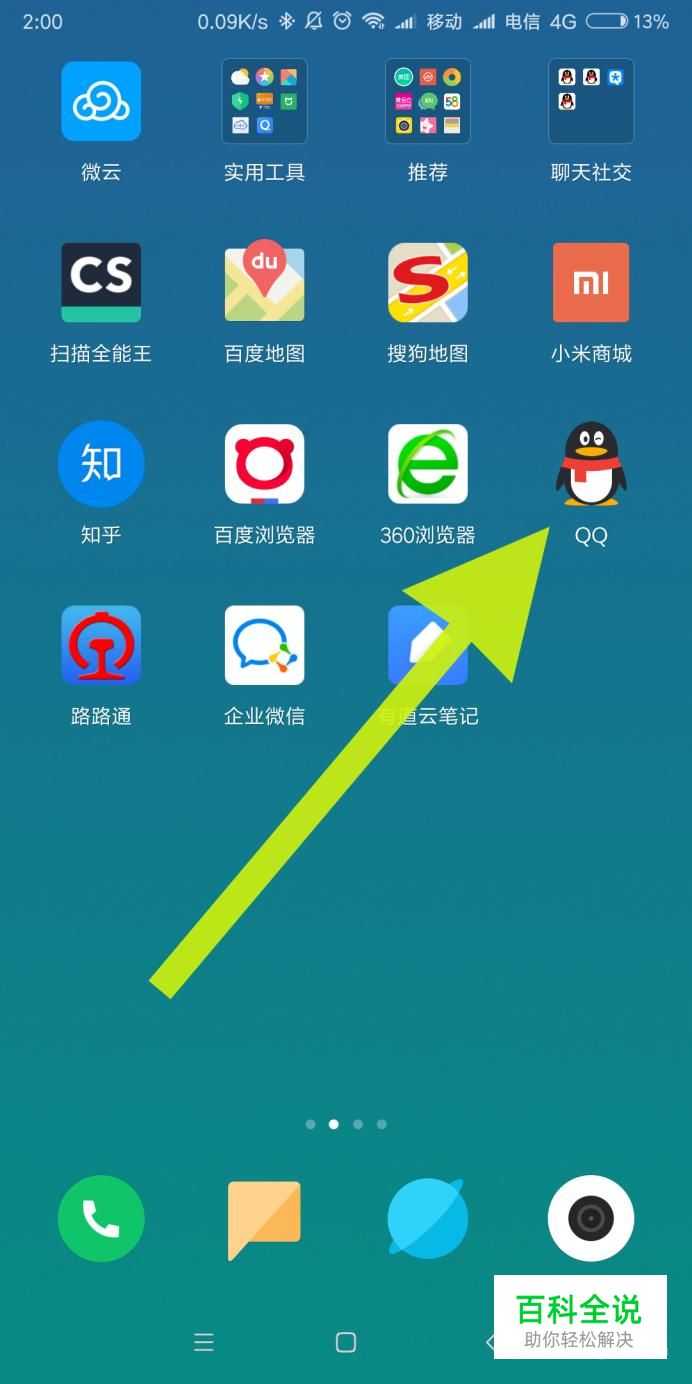Open the messages app in dock
The image size is (692, 1384).
[x=264, y=1218]
